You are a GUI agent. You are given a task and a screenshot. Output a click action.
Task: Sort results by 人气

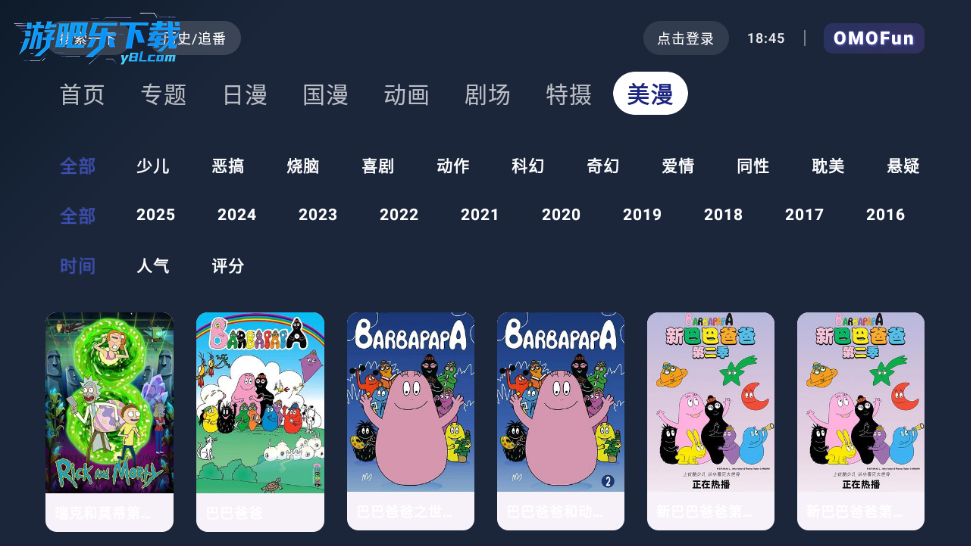click(153, 266)
